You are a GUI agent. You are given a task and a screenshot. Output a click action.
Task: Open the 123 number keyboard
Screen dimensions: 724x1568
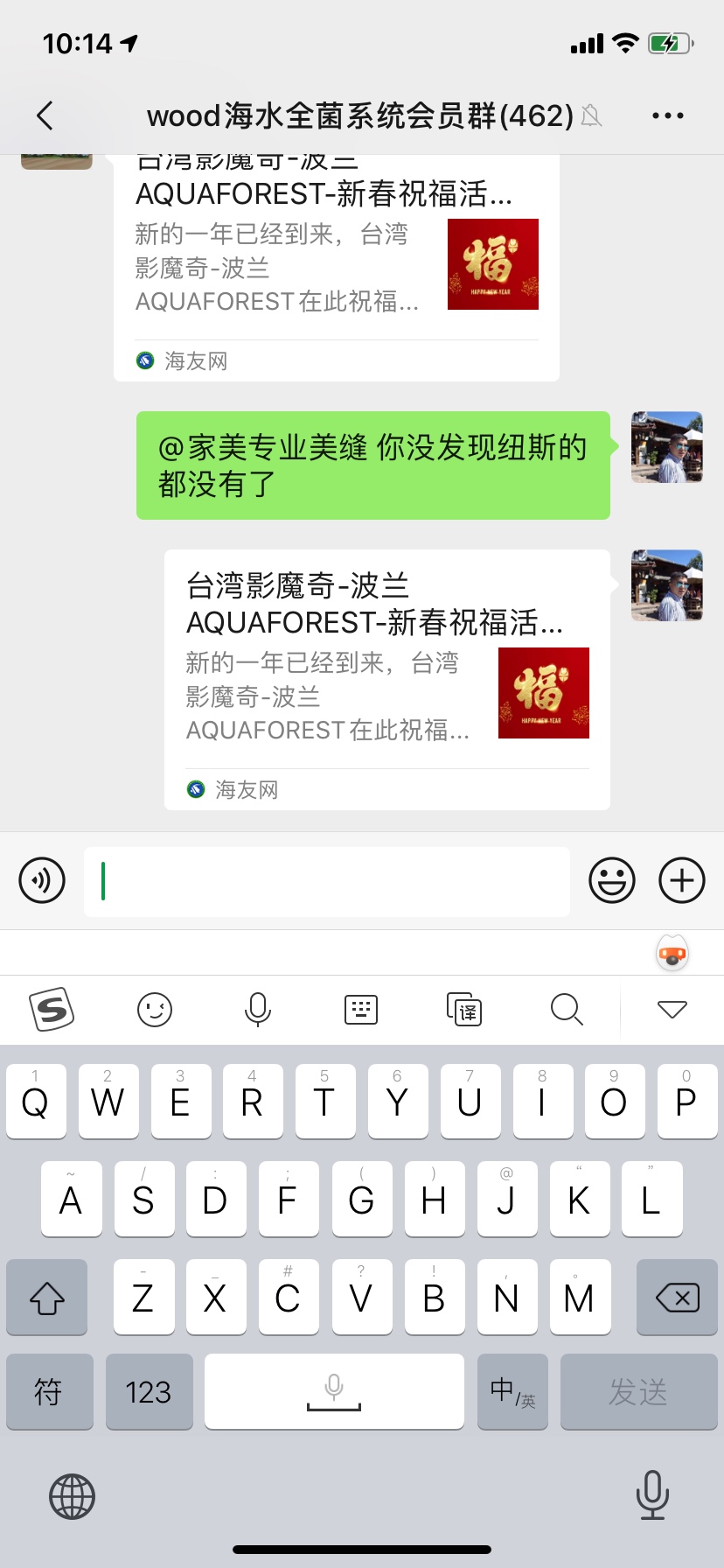click(x=149, y=1391)
